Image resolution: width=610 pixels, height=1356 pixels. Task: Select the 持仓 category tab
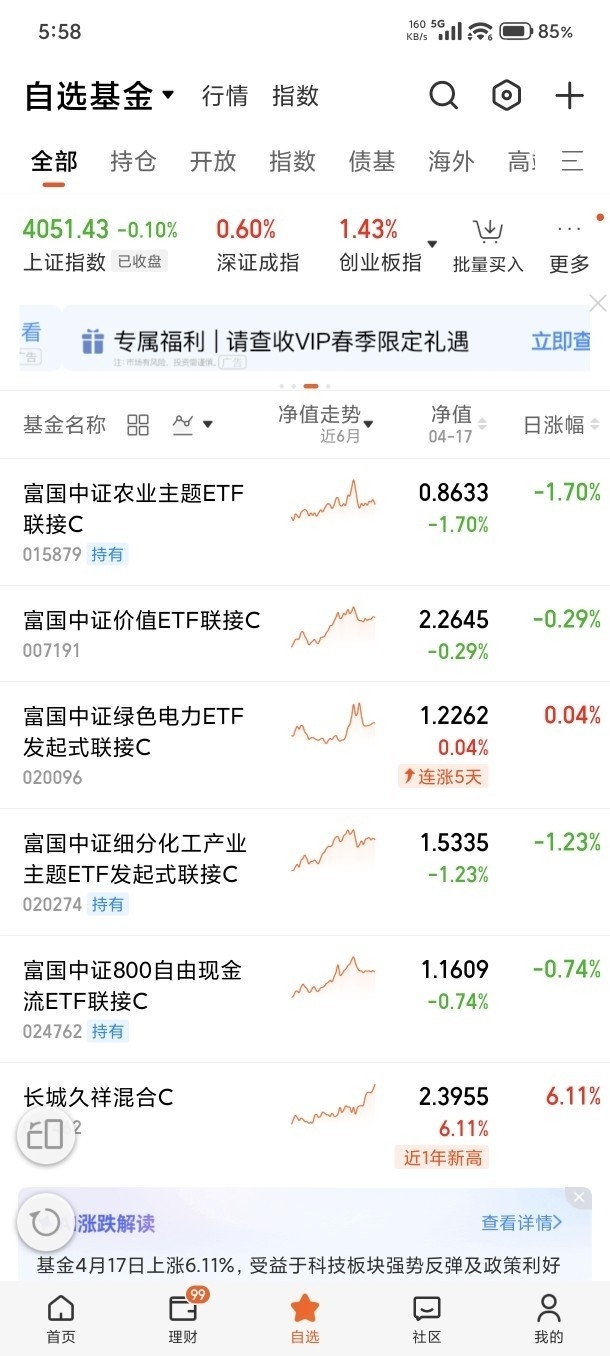click(133, 161)
